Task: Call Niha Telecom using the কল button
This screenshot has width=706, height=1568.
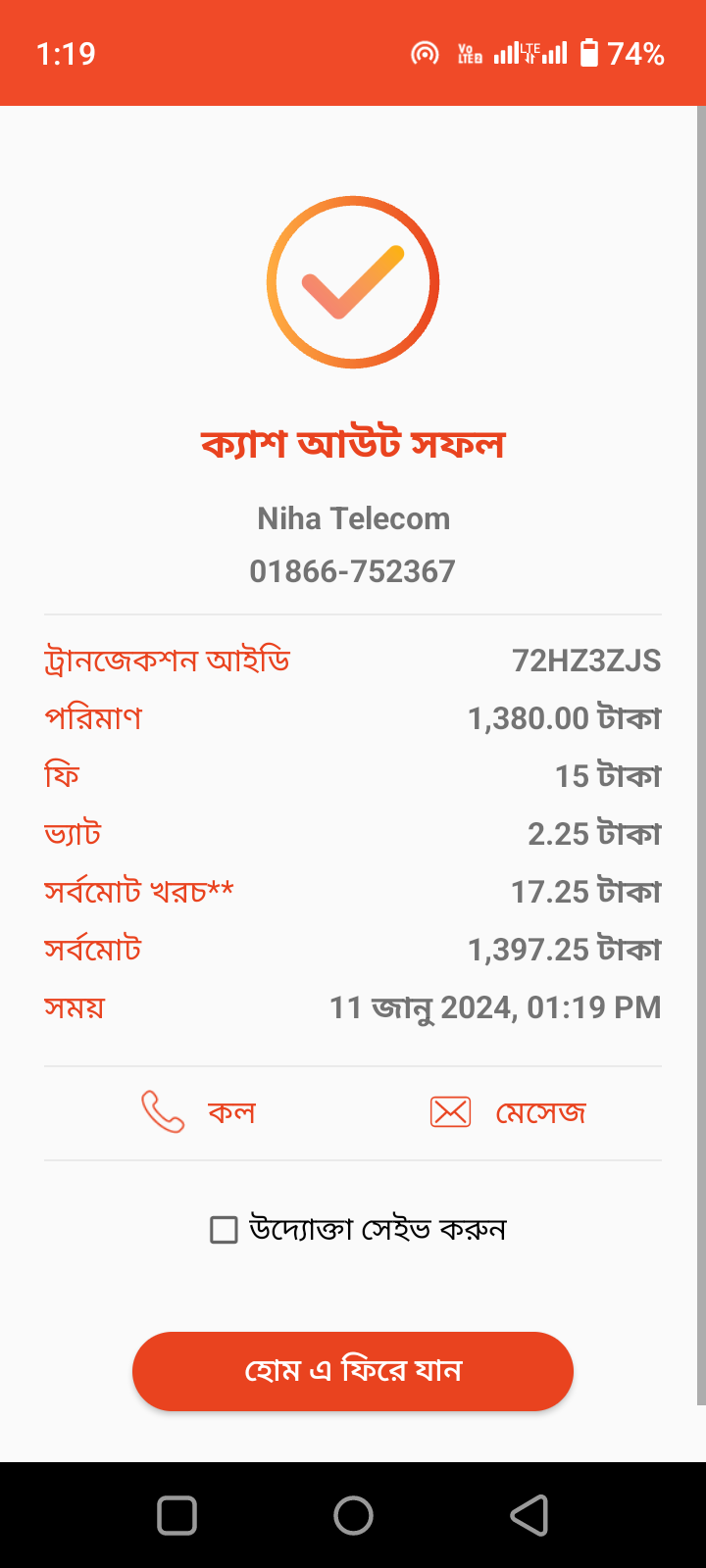Action: point(199,1112)
